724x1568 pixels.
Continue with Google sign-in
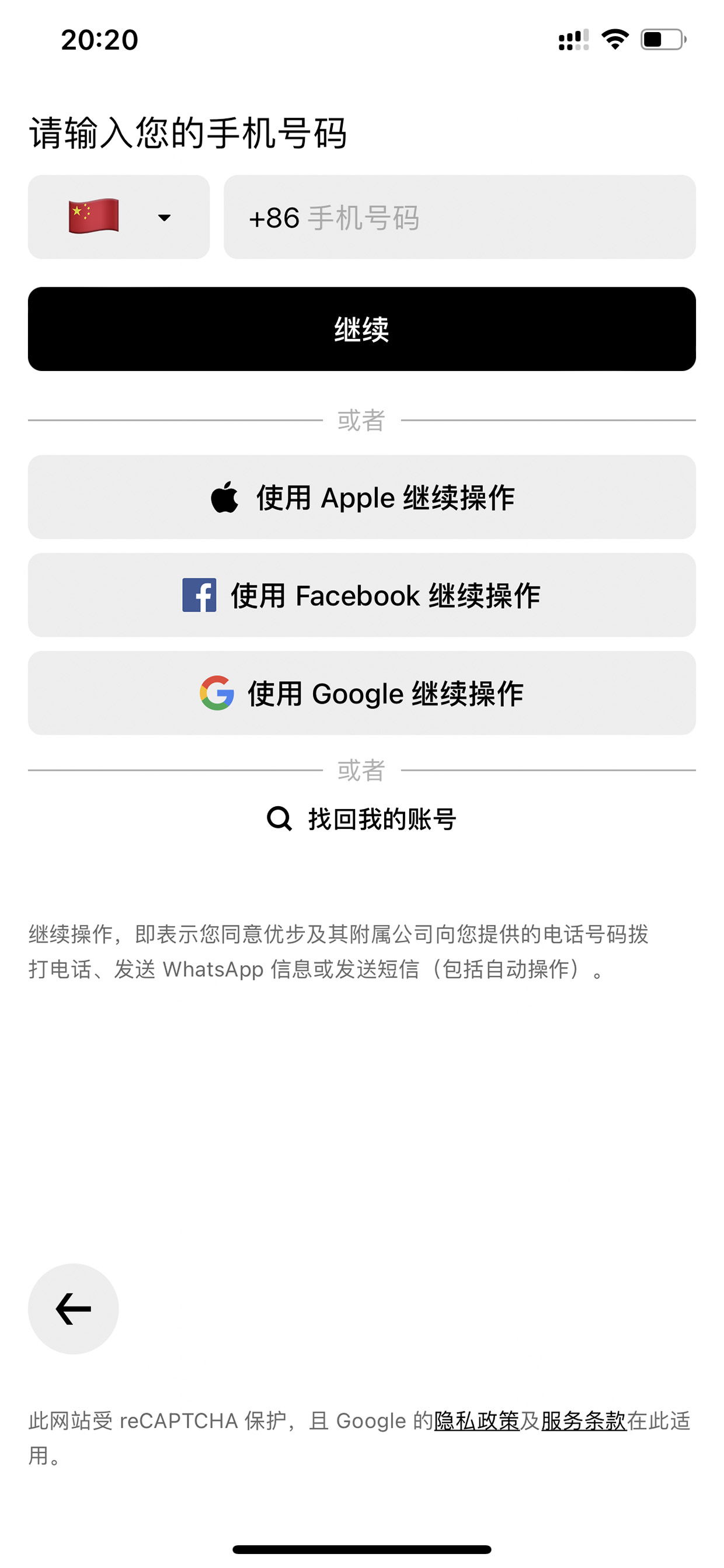tap(362, 693)
